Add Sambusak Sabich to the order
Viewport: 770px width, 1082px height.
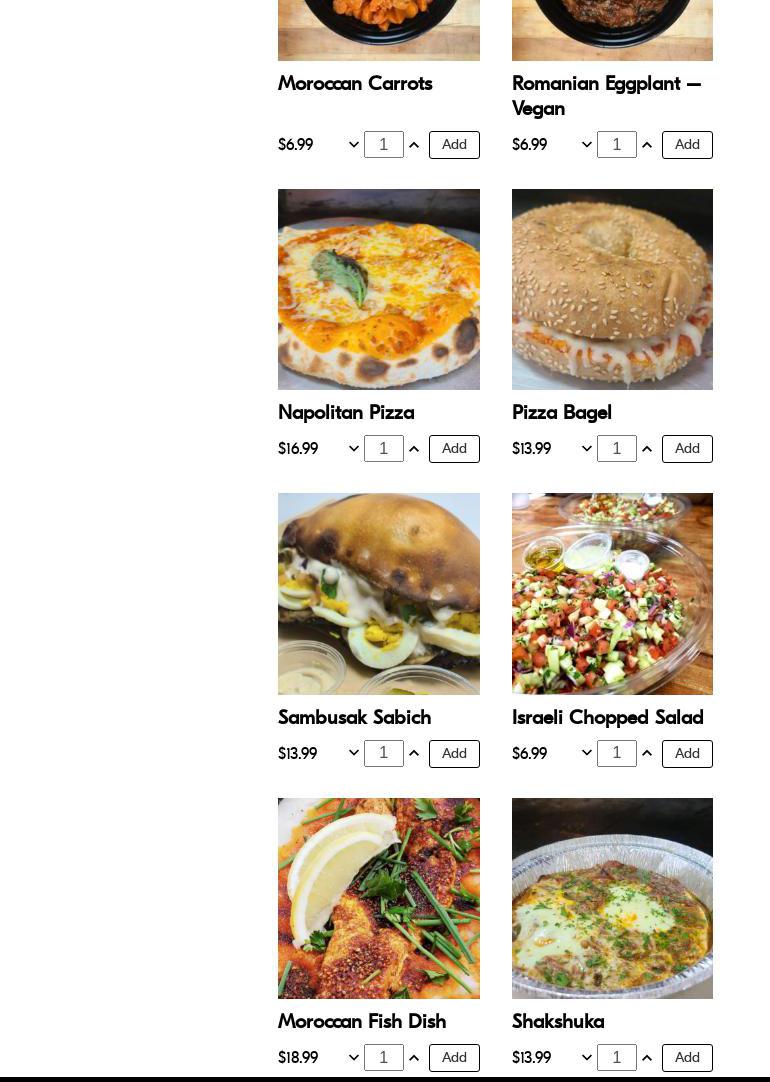point(454,754)
